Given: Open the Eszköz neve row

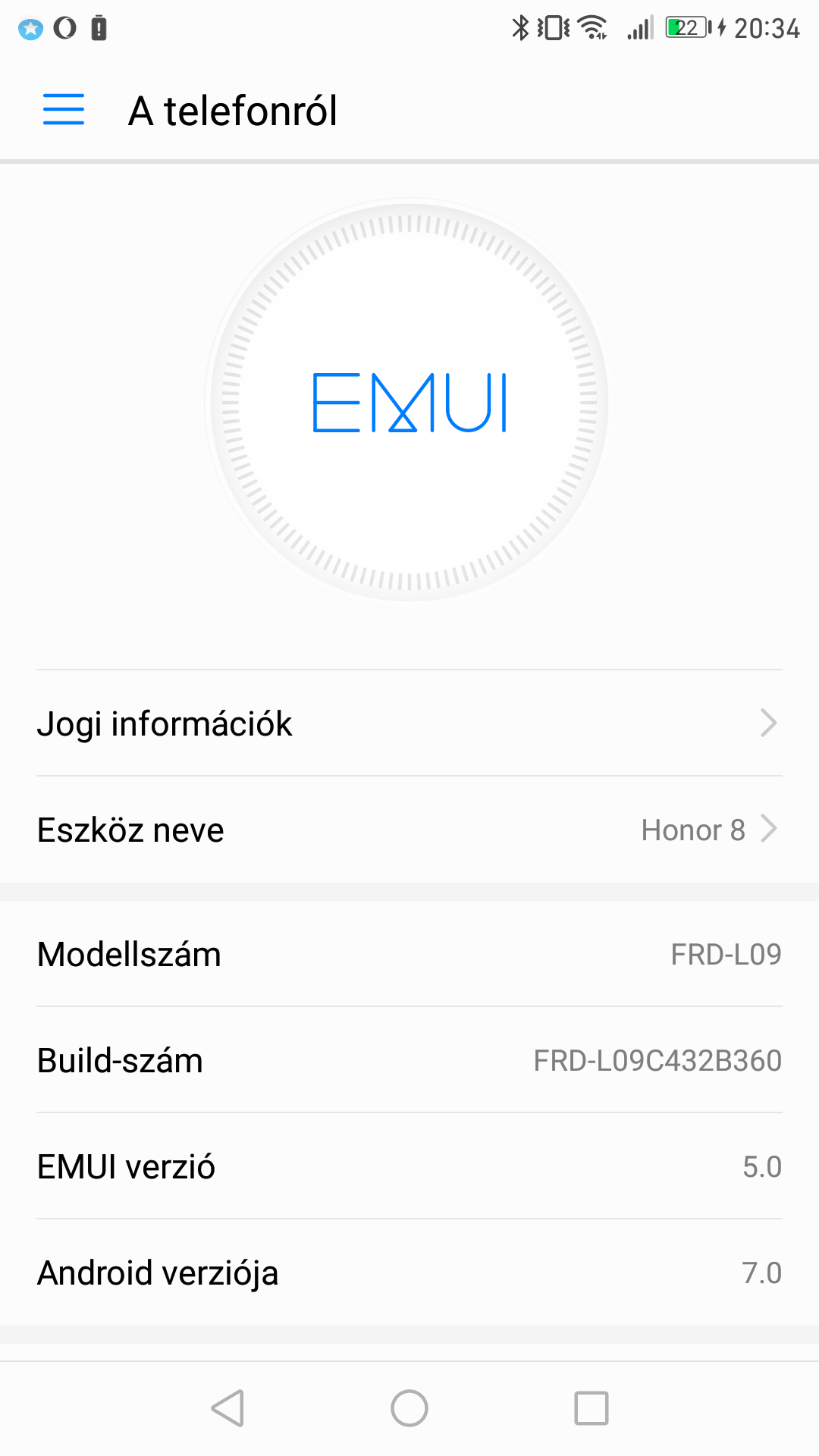Looking at the screenshot, I should [x=409, y=830].
